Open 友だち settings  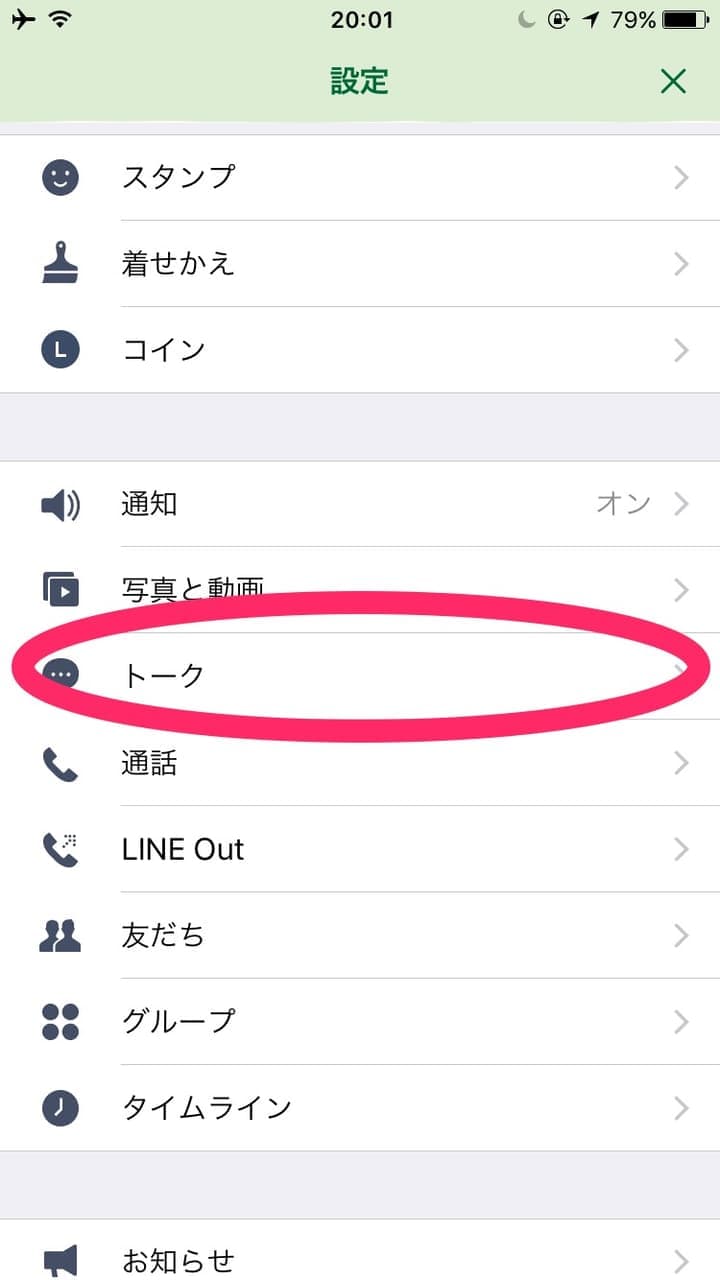click(x=360, y=936)
